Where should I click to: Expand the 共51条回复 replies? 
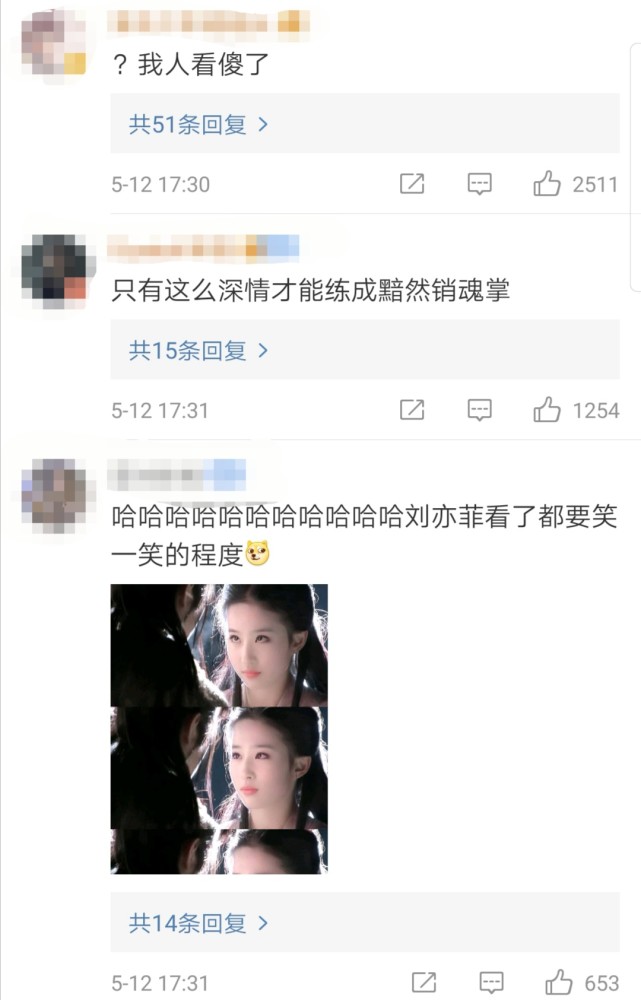point(199,125)
